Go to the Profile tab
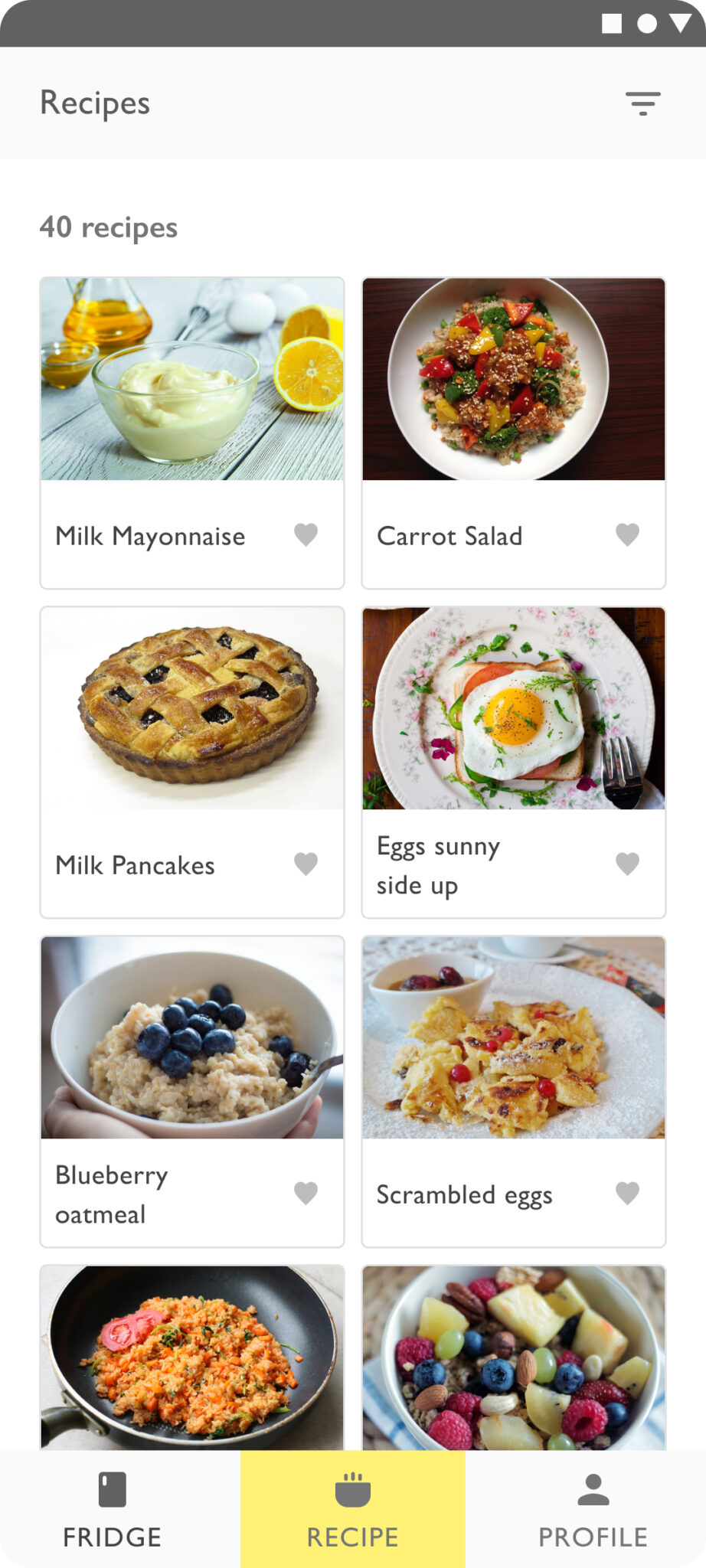 point(593,1510)
